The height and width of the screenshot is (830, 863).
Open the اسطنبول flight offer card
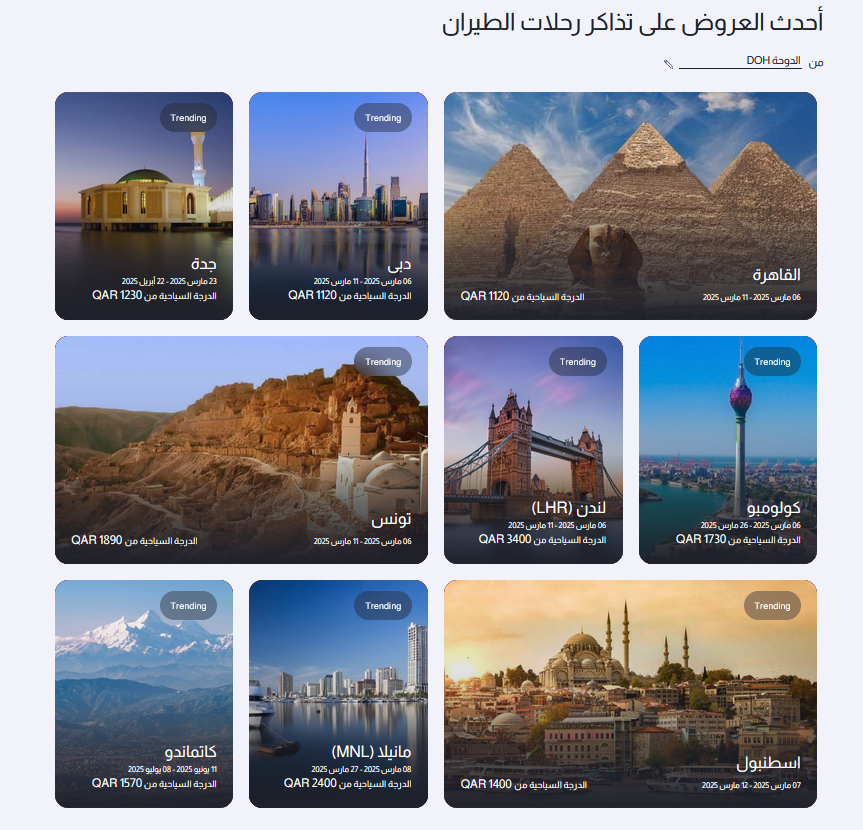(630, 694)
